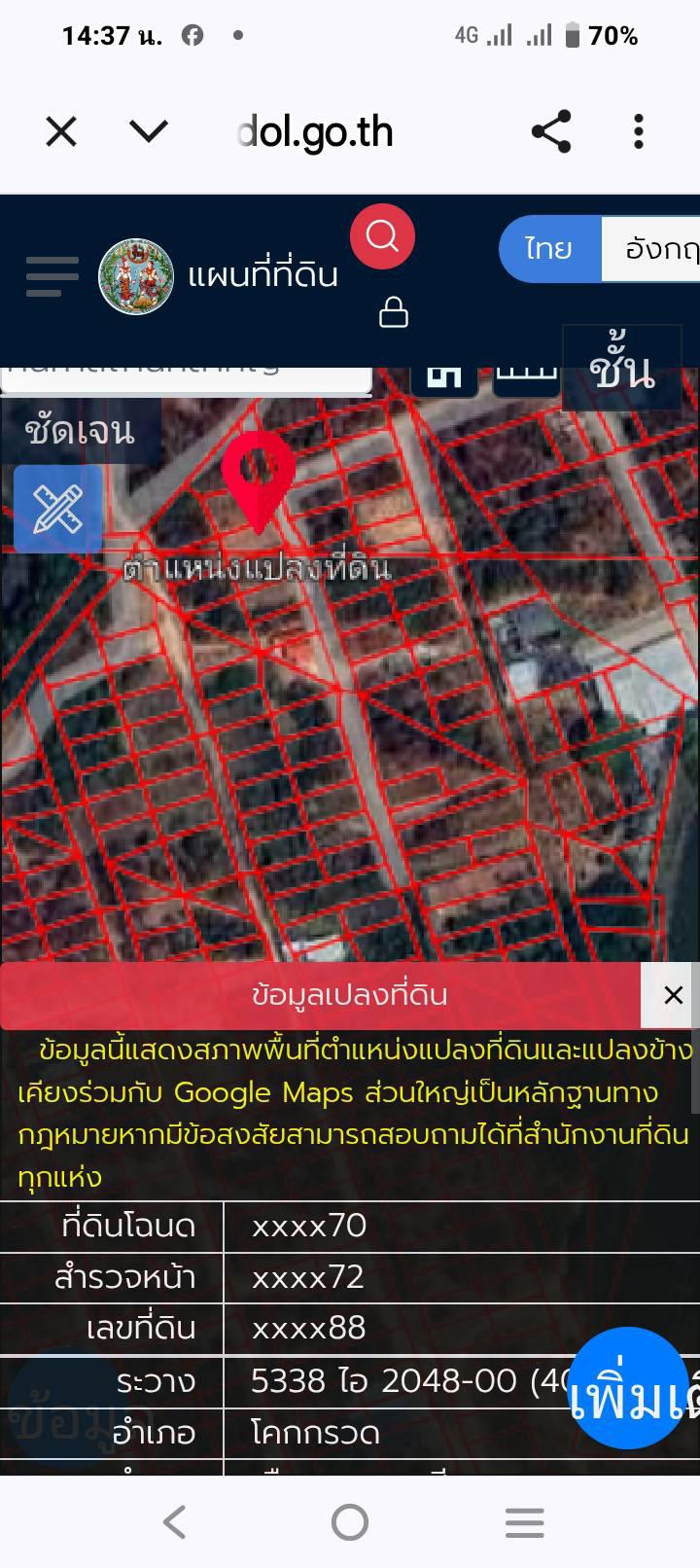Share the dol.go.th page
This screenshot has width=700, height=1568.
point(551,131)
